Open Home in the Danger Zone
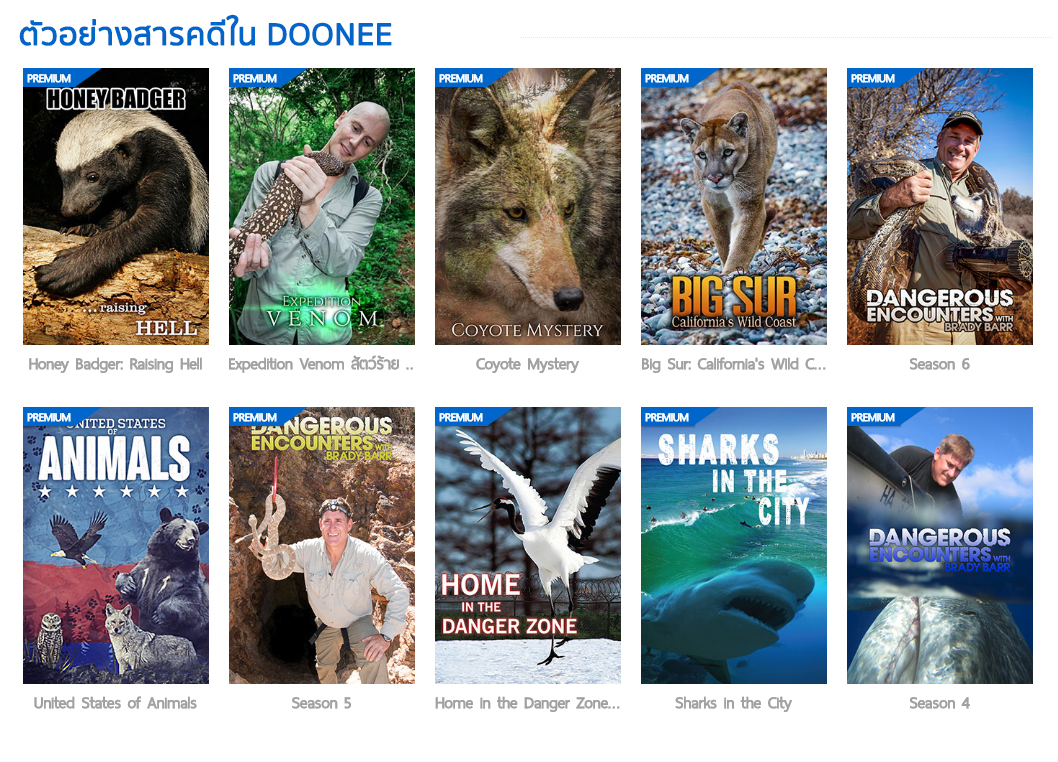The height and width of the screenshot is (762, 1058). tap(528, 546)
